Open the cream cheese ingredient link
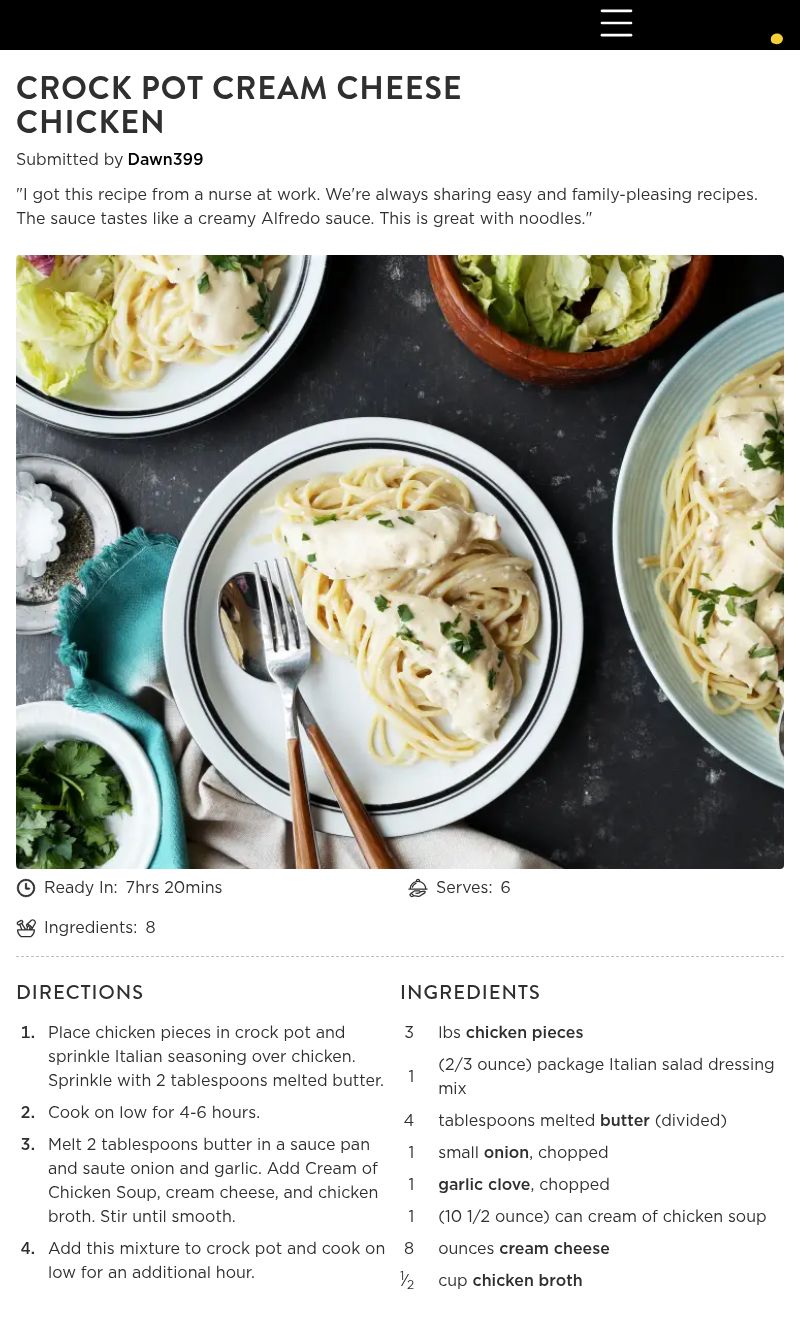The image size is (800, 1319). (554, 1249)
